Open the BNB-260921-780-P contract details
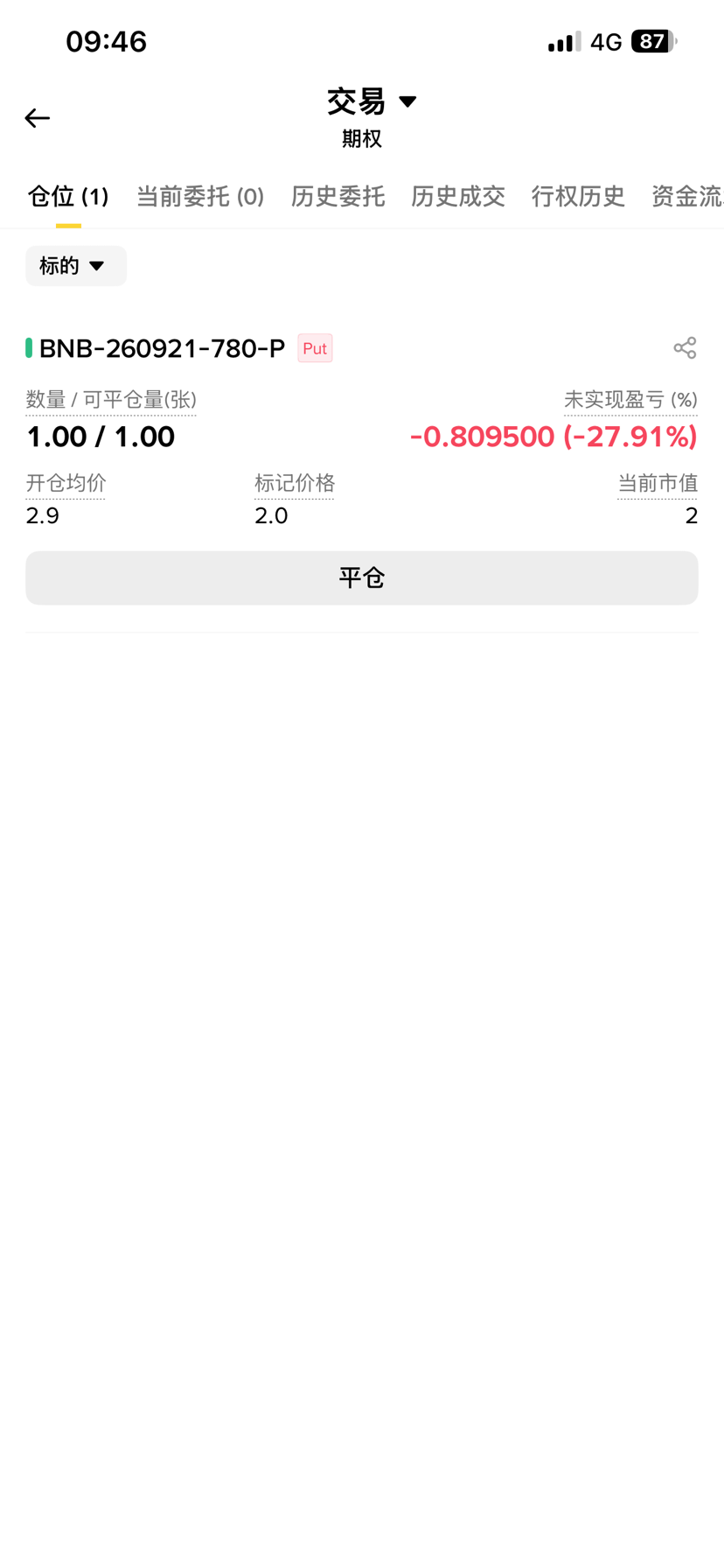 pos(163,348)
